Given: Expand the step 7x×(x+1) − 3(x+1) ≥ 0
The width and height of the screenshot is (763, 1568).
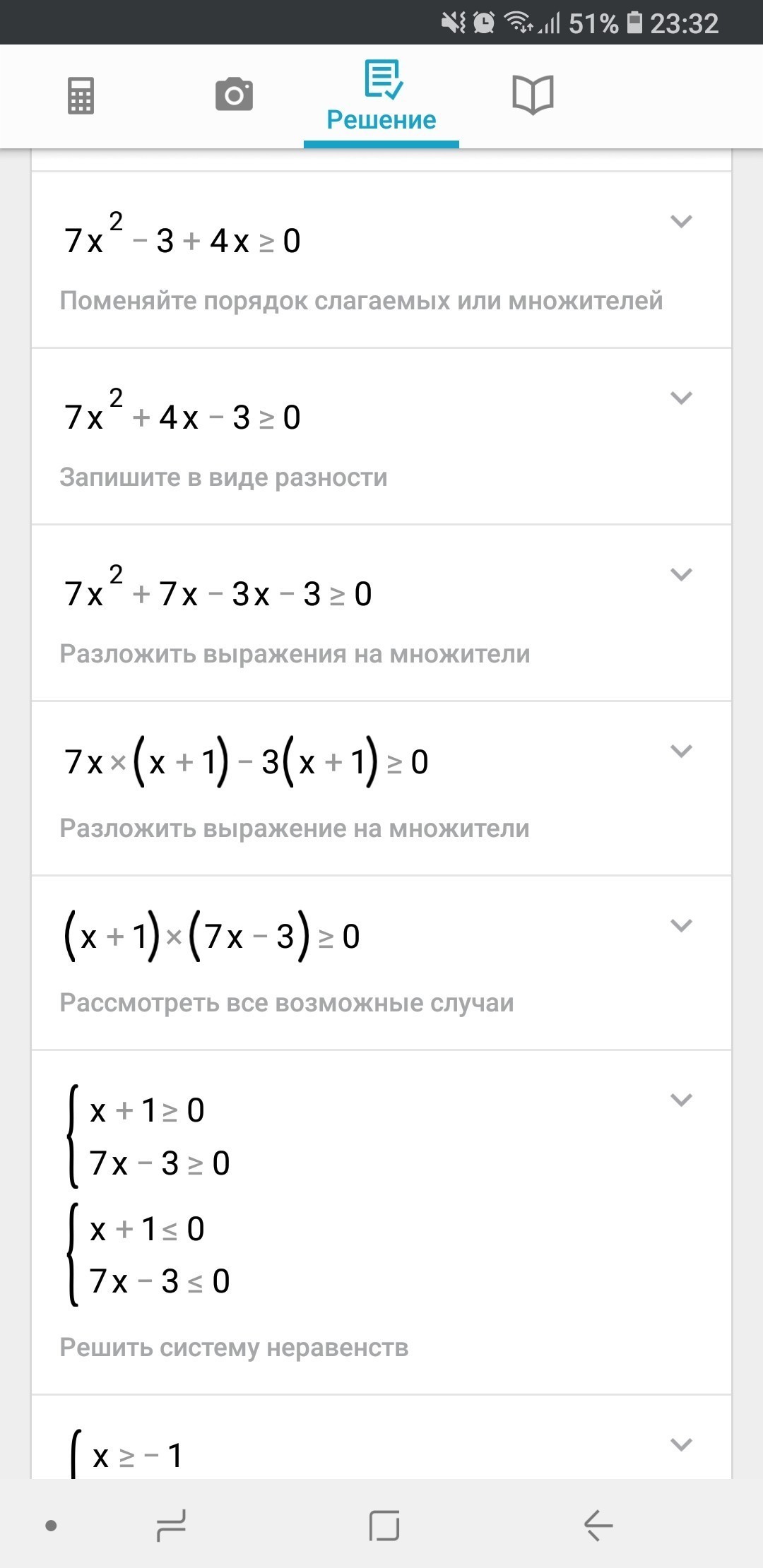Looking at the screenshot, I should (x=681, y=751).
